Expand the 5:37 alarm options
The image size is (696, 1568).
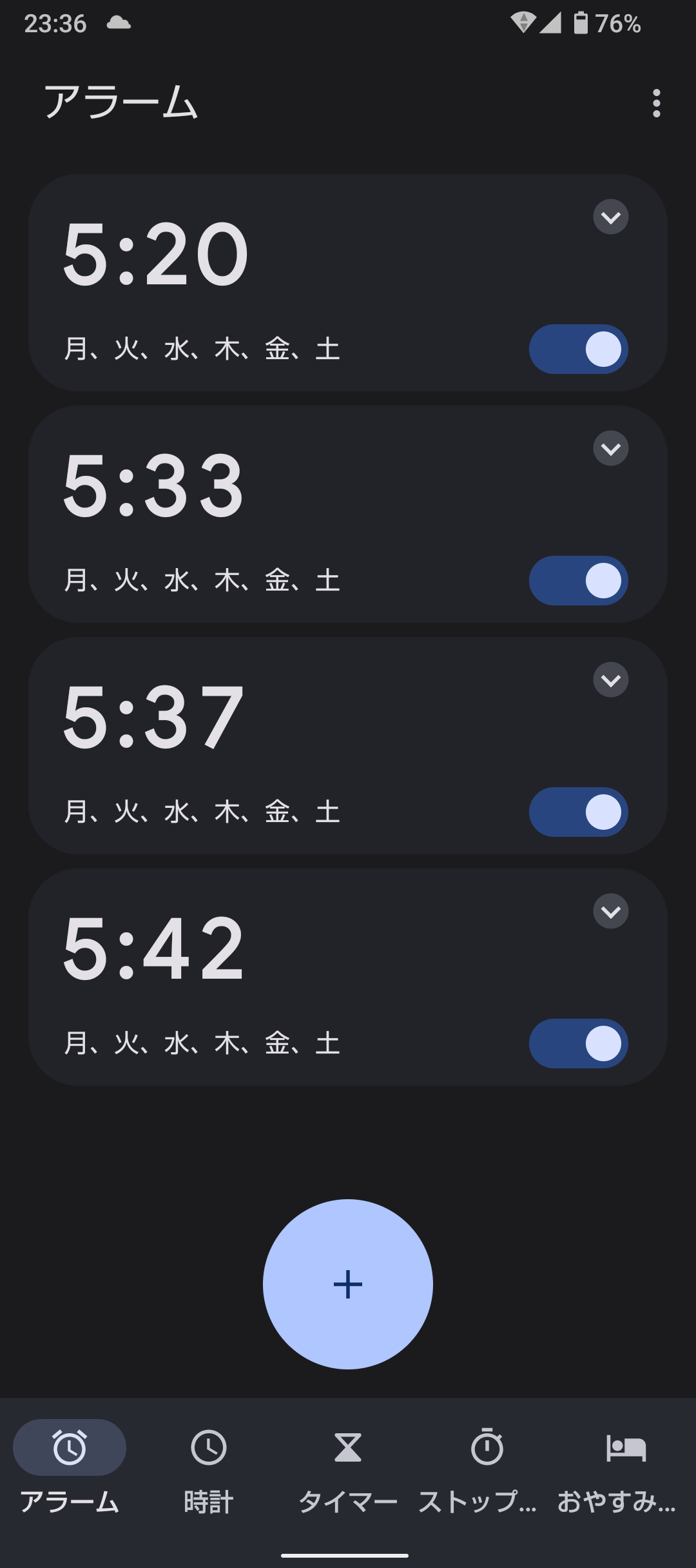point(611,680)
